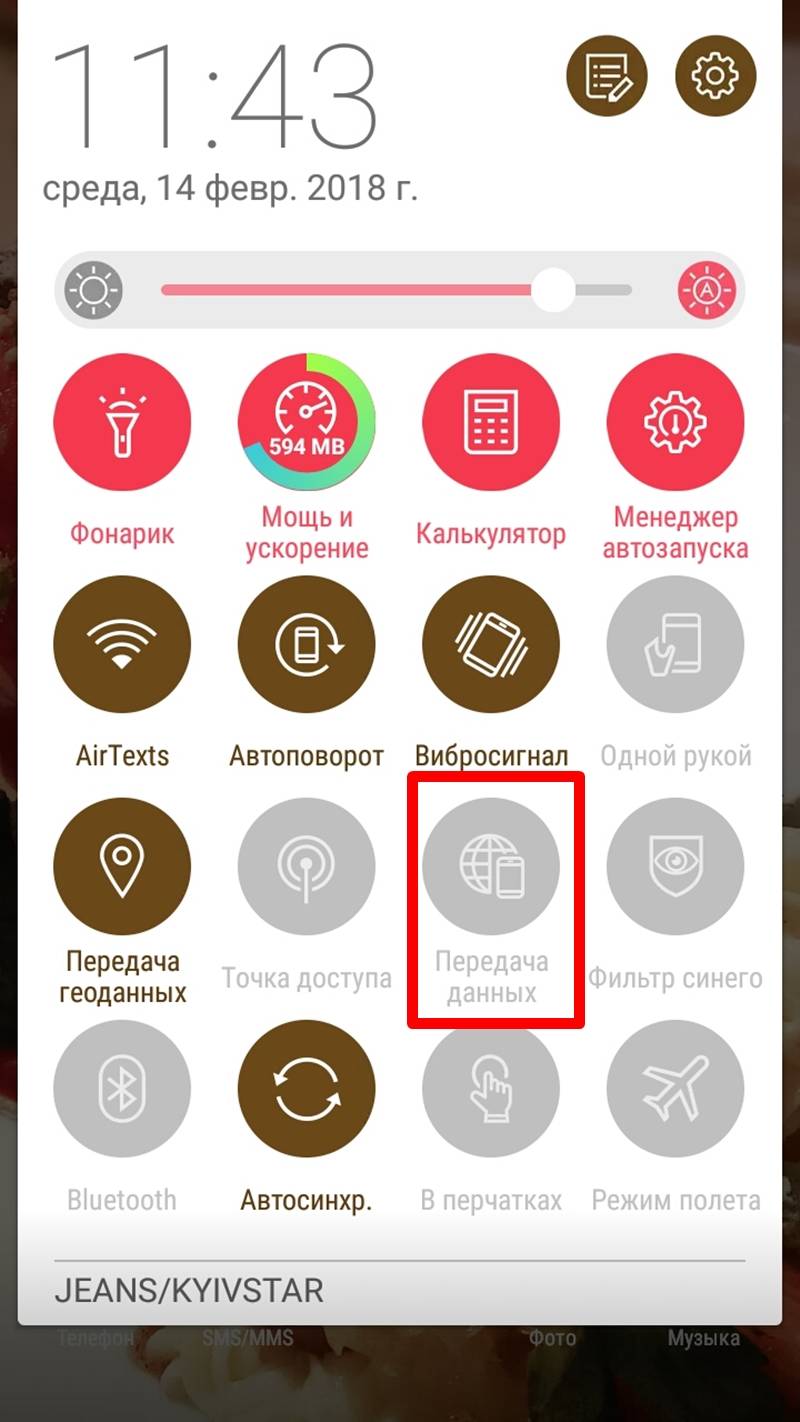Toggle the AirTexts Wi-Fi tile
The image size is (800, 1422).
122,644
